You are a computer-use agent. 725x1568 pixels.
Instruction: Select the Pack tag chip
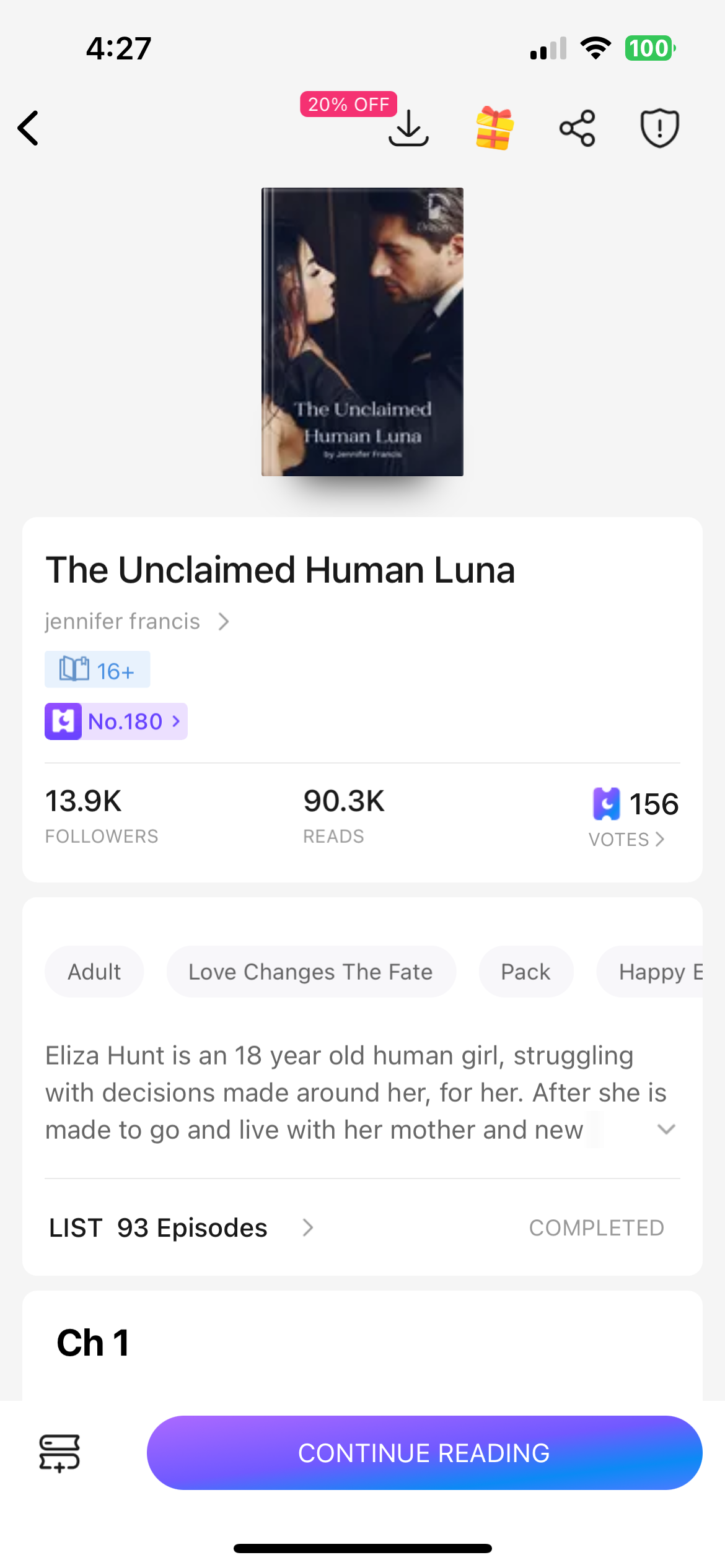pos(525,972)
